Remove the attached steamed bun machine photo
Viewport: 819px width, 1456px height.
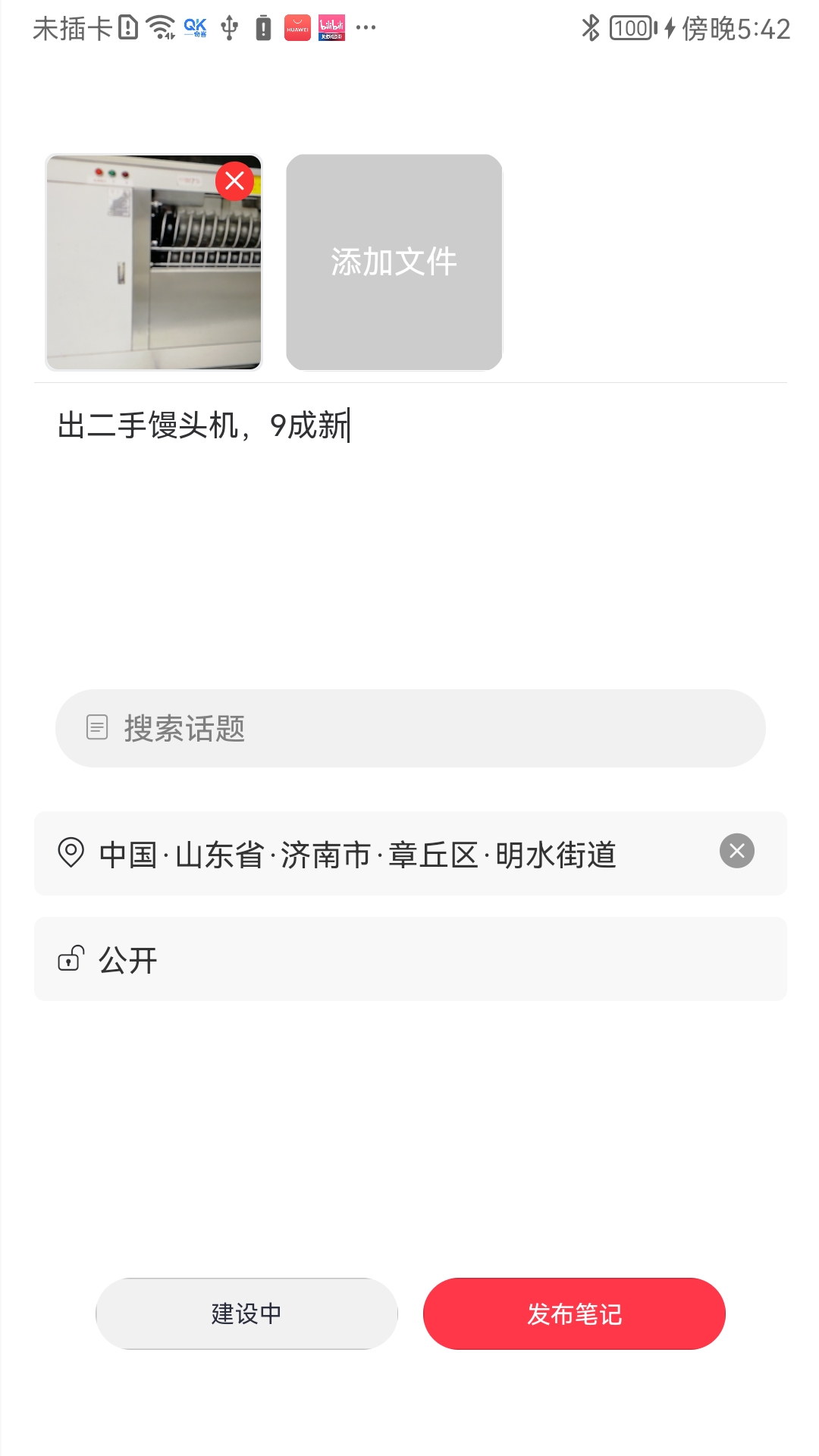point(234,180)
